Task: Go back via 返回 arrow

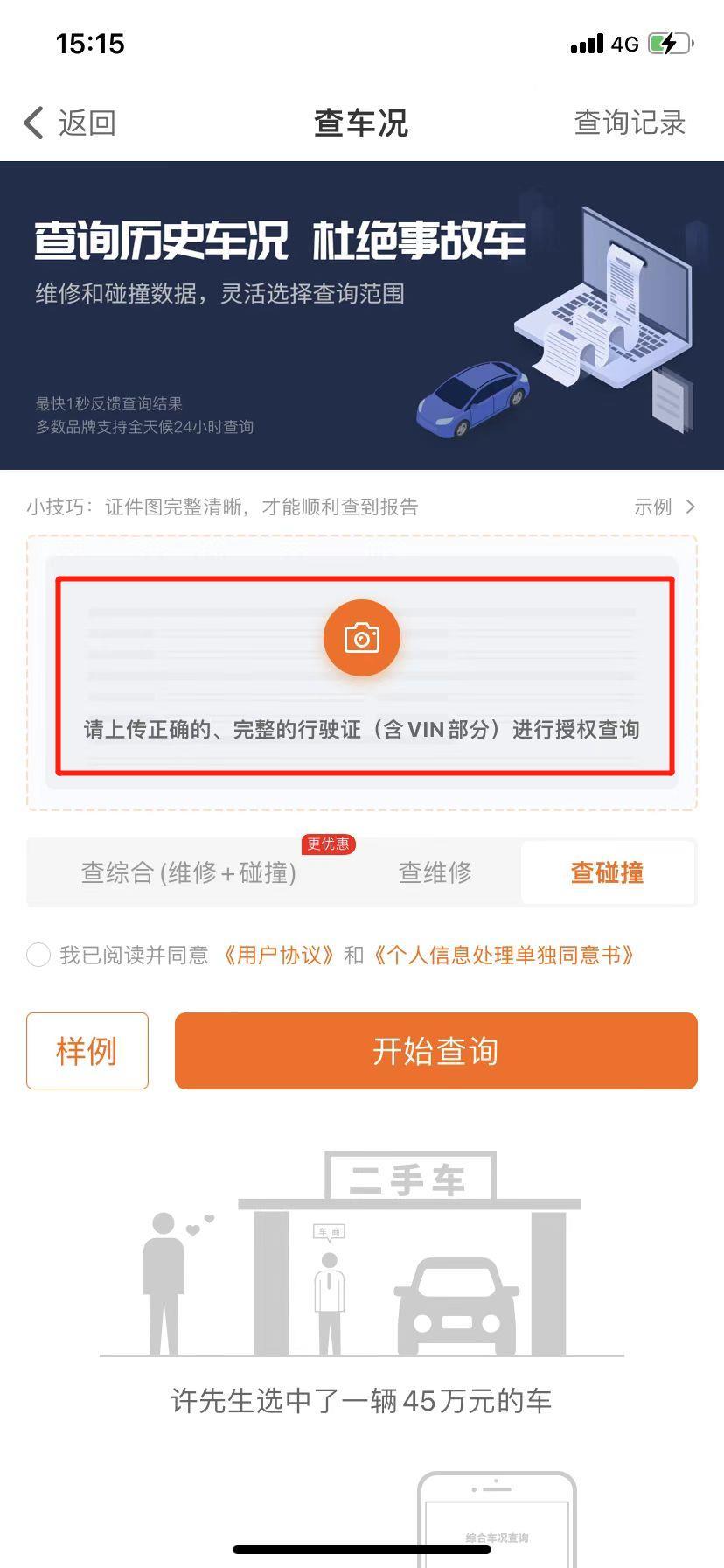Action: [68, 123]
